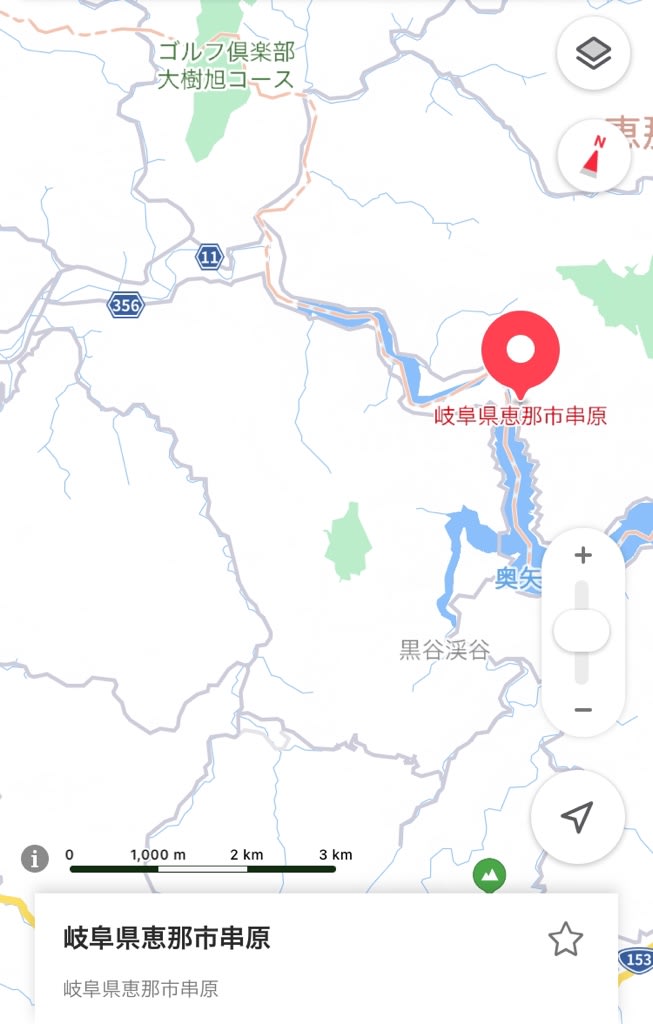Tap the red location pin
This screenshot has width=653, height=1024.
tap(520, 352)
